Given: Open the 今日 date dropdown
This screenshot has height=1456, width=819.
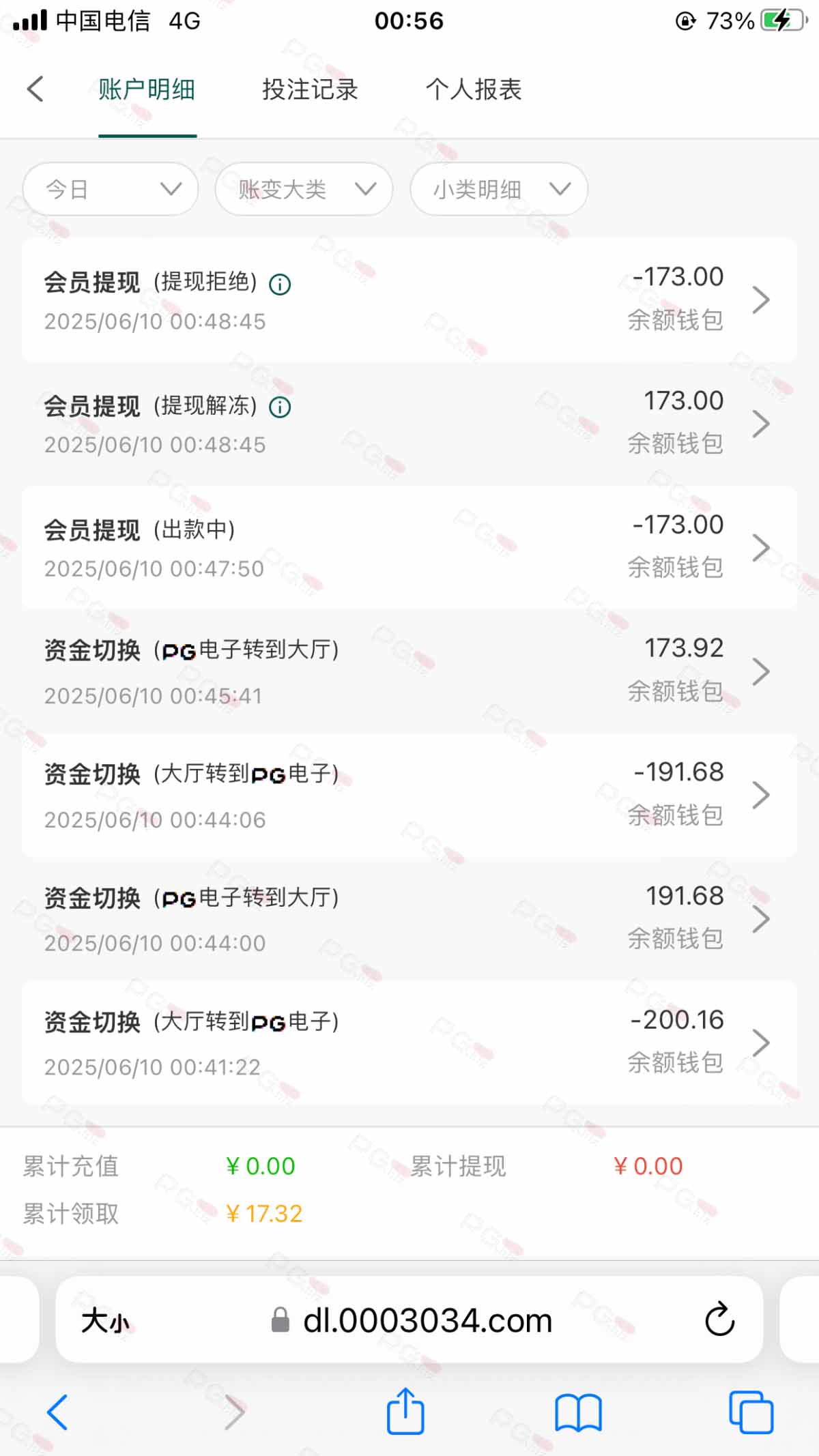Looking at the screenshot, I should [111, 189].
